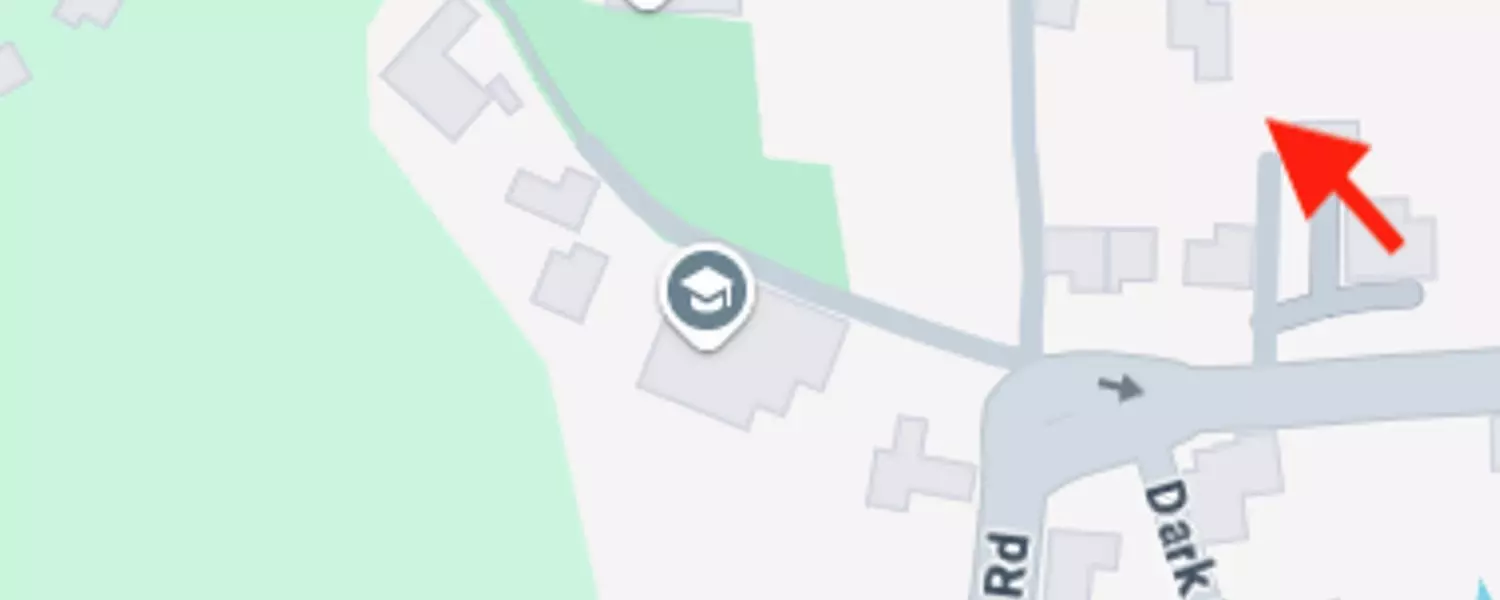1500x600 pixels.
Task: Open the school marker with the graduation cap
Action: [x=707, y=292]
